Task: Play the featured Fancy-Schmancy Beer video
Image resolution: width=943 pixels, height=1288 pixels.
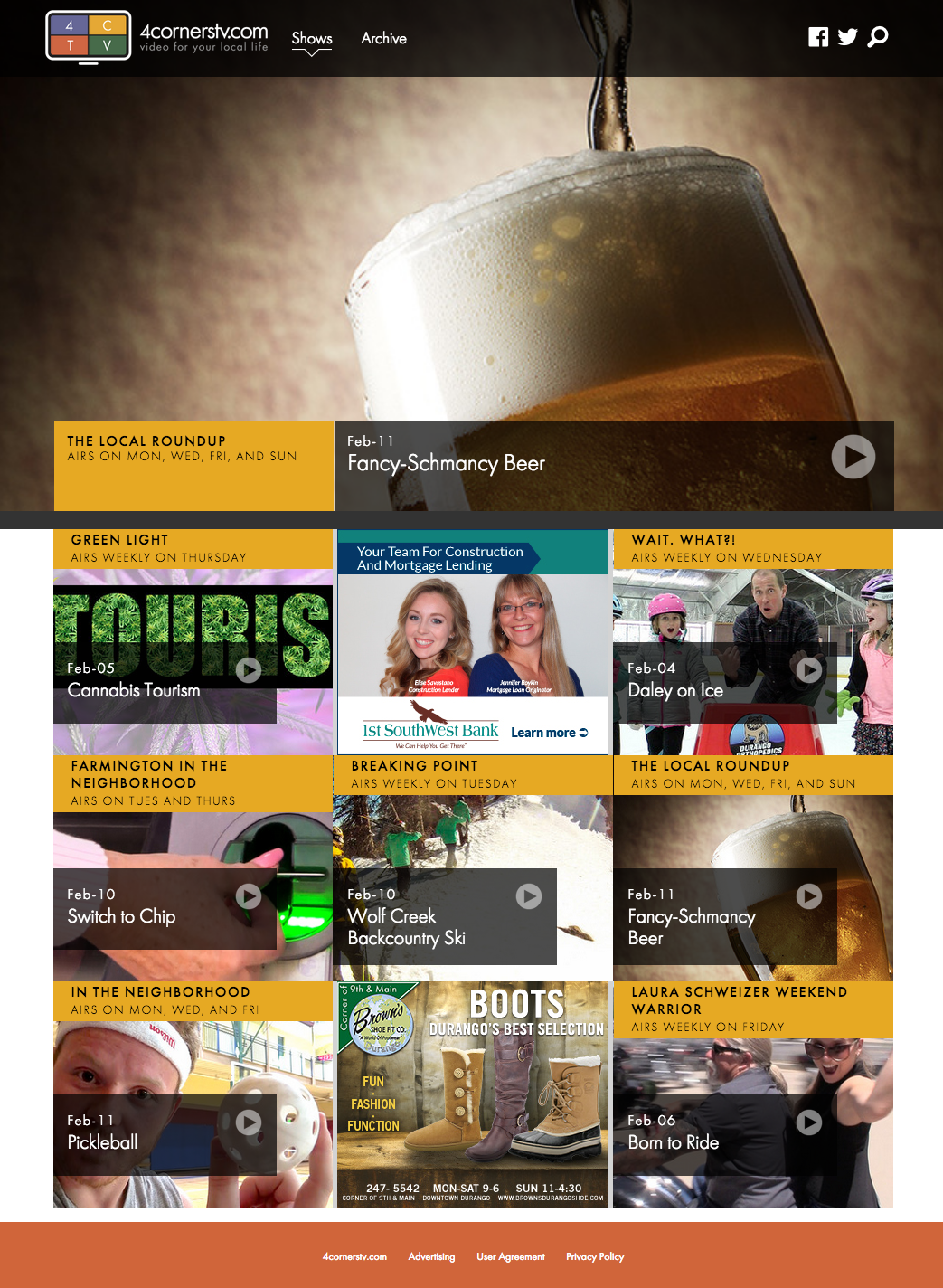Action: click(x=853, y=457)
